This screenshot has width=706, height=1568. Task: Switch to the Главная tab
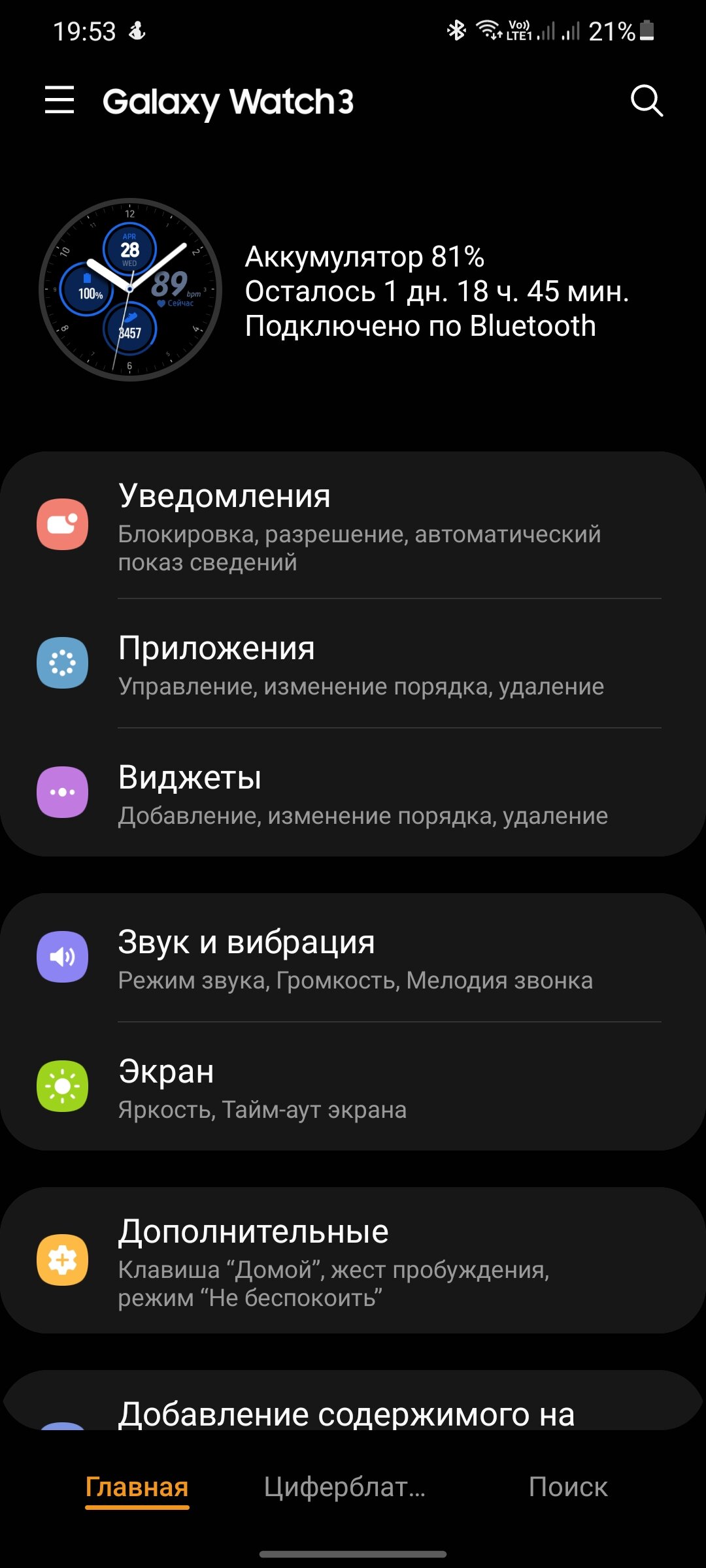click(137, 1487)
